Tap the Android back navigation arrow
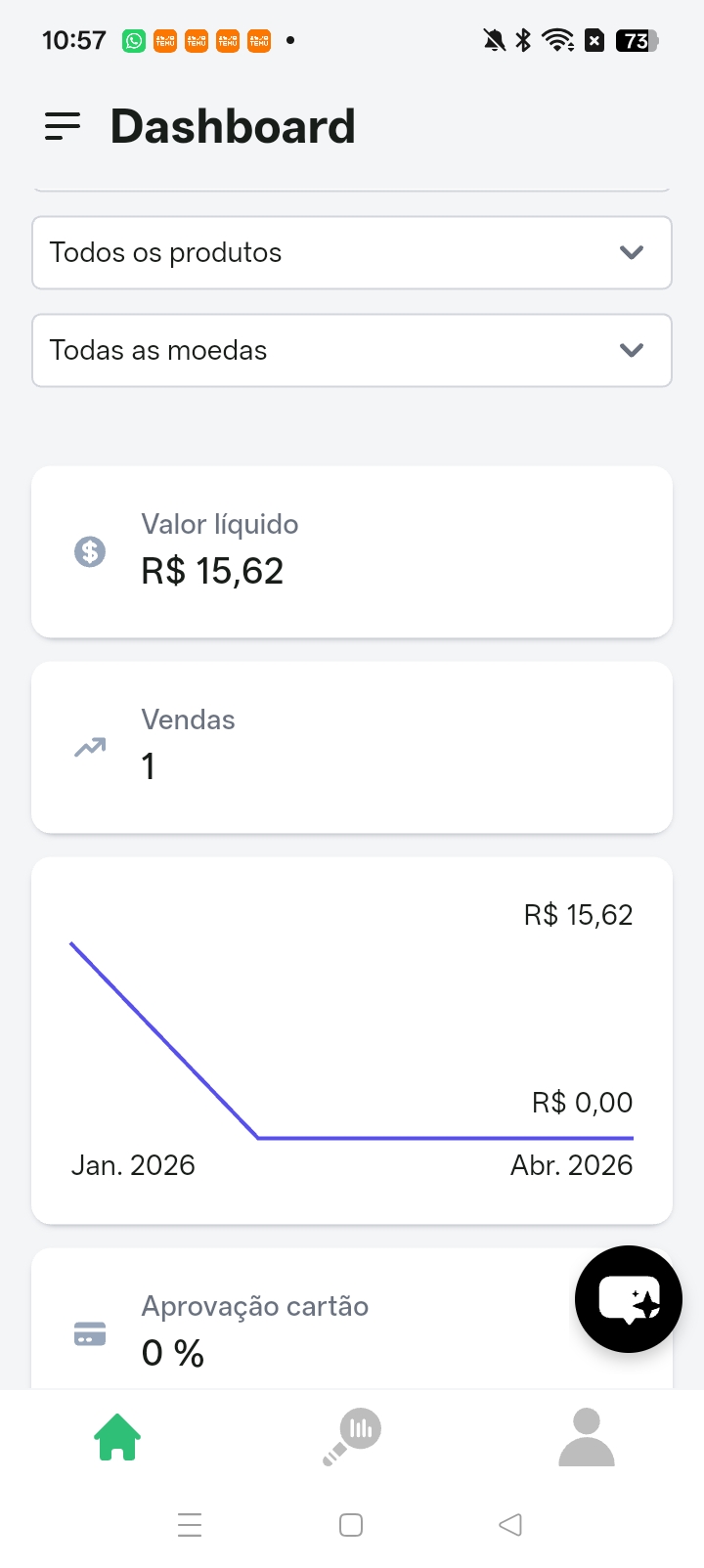This screenshot has height=1568, width=704. [x=509, y=1525]
